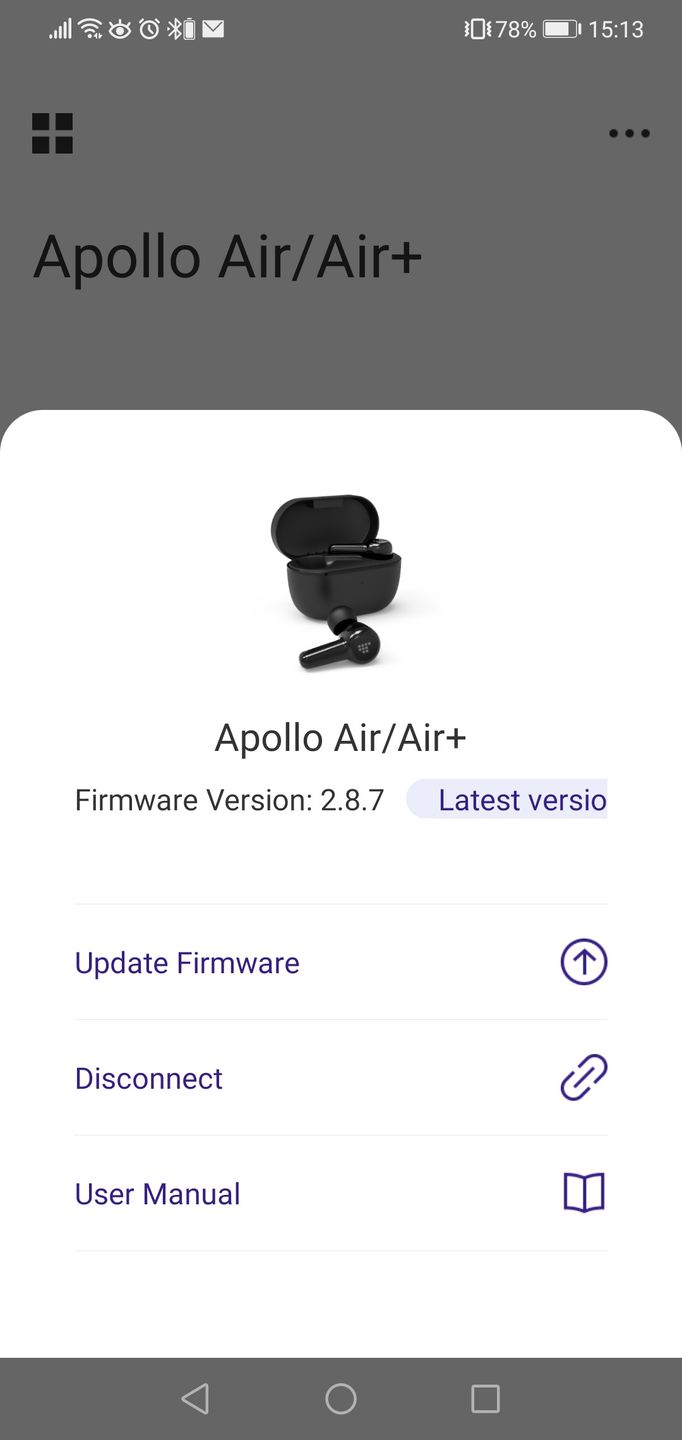Tap the Latest version chip
Screen dimensions: 682x1440
508,800
